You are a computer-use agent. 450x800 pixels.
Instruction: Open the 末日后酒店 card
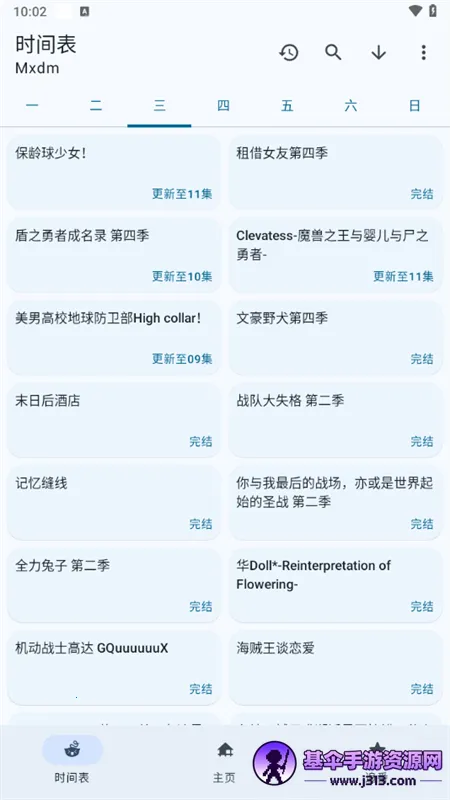(114, 420)
